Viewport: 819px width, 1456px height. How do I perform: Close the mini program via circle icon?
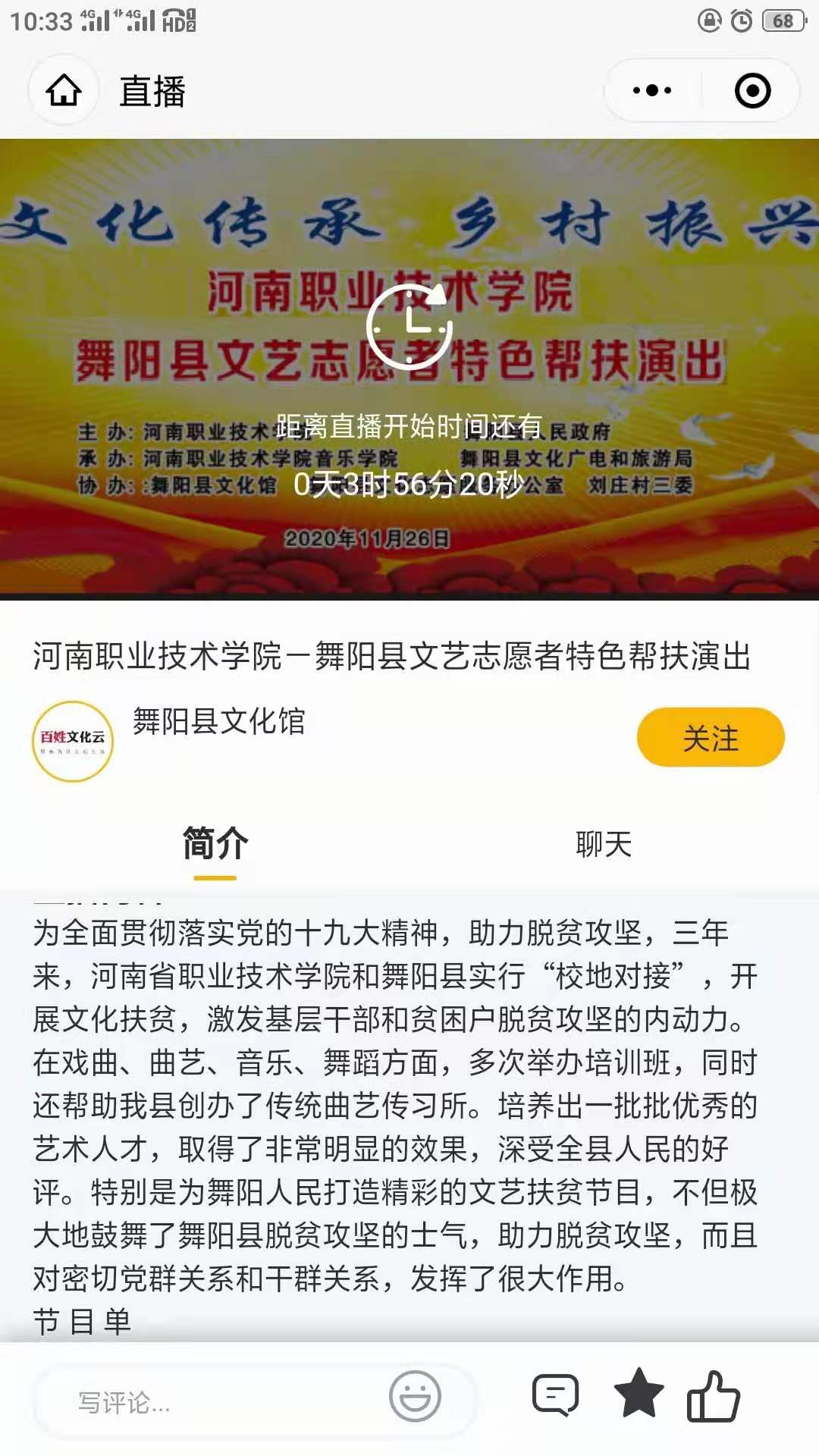(752, 91)
